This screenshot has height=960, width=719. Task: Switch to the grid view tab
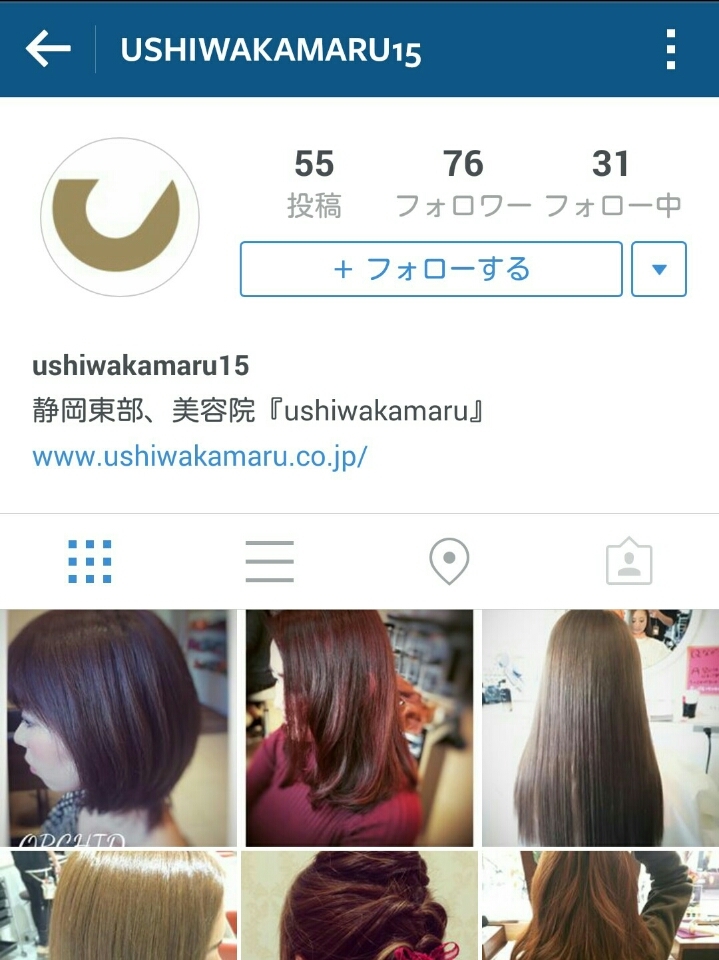[90, 561]
